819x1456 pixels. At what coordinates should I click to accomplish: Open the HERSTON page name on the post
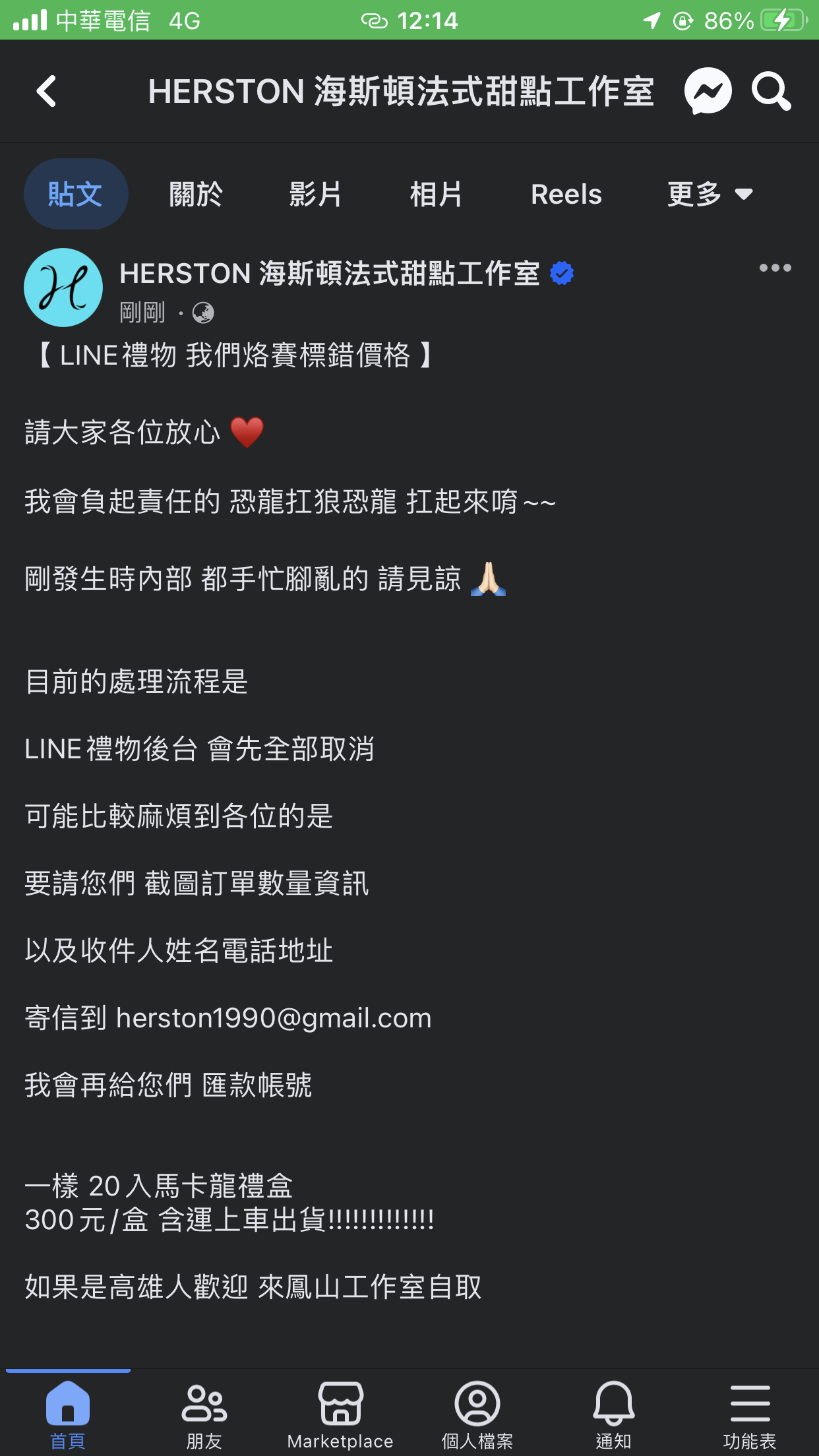(330, 273)
